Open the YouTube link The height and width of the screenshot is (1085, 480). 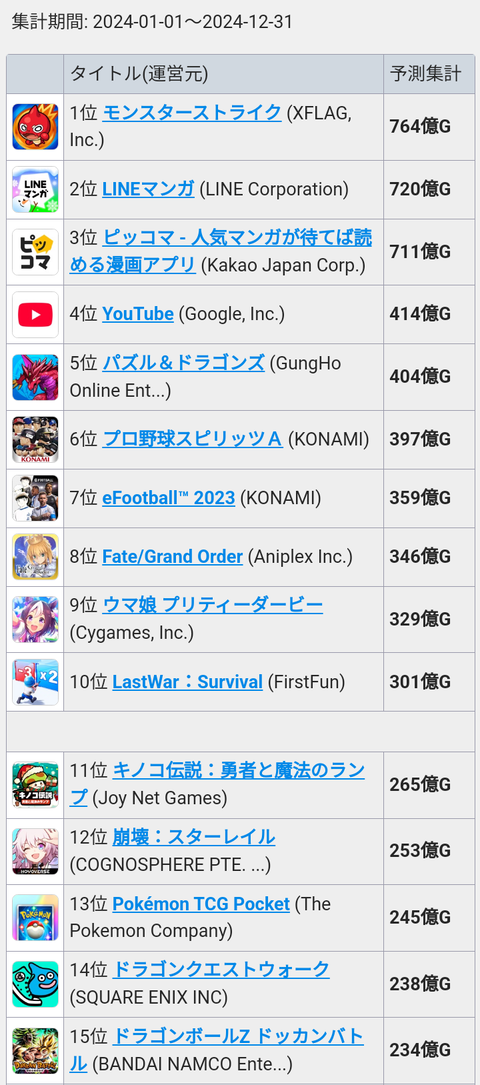point(138,314)
